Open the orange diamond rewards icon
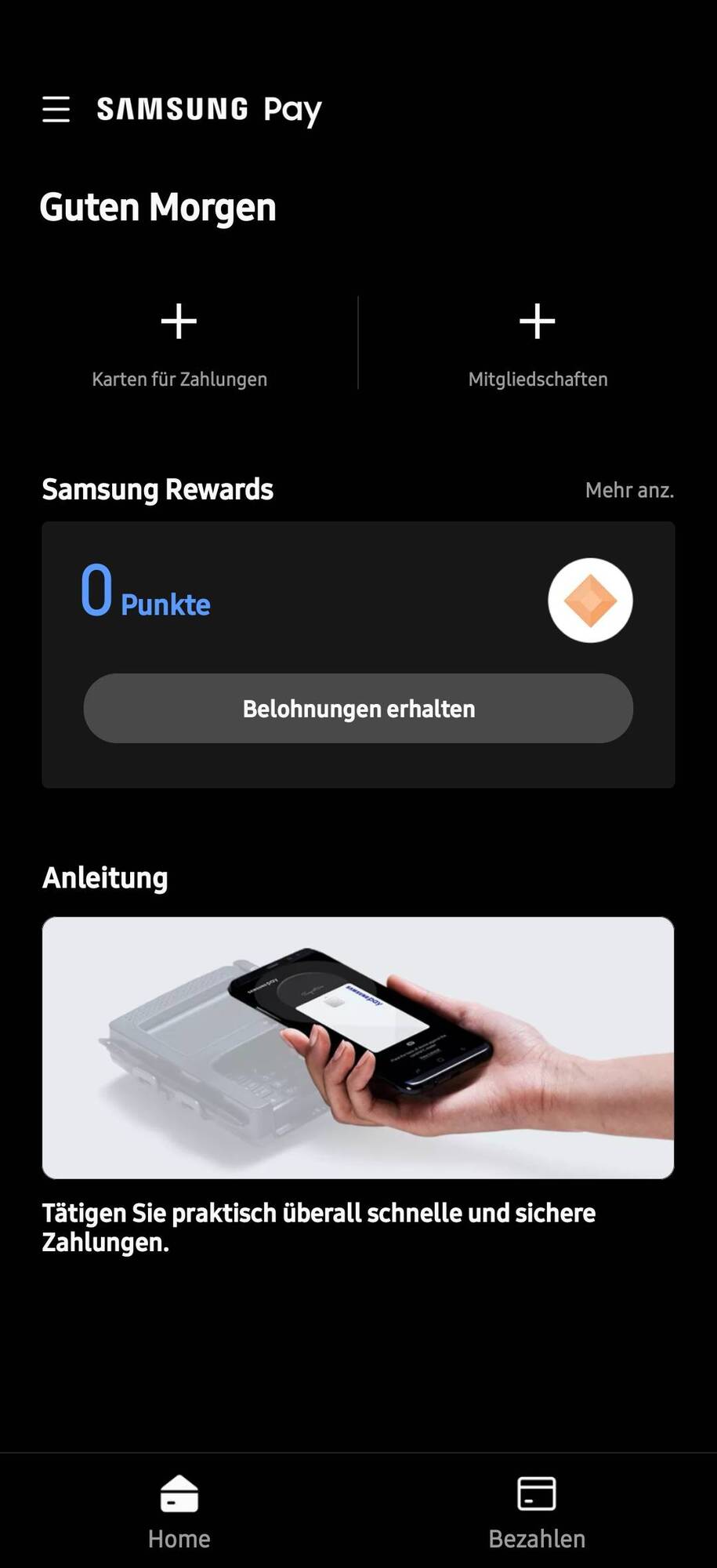The width and height of the screenshot is (717, 1568). tap(590, 601)
